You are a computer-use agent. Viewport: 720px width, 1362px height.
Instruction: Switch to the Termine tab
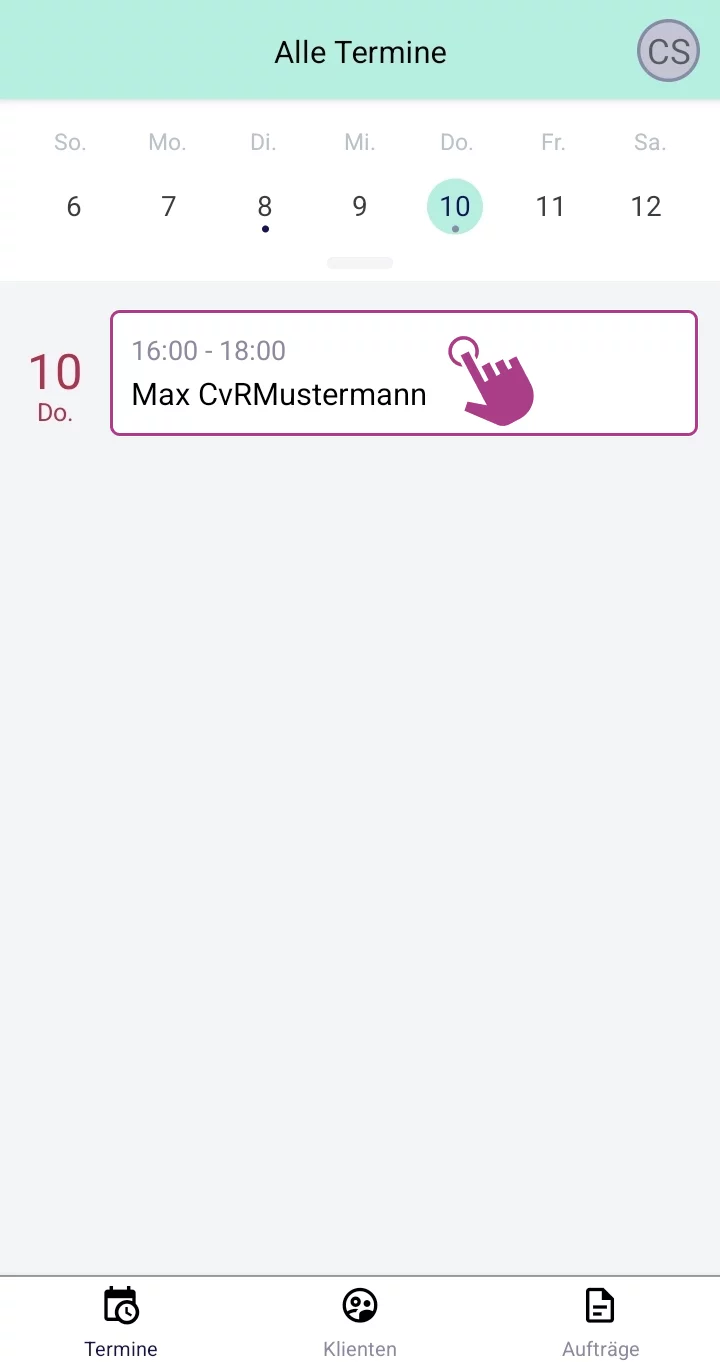click(x=121, y=1322)
